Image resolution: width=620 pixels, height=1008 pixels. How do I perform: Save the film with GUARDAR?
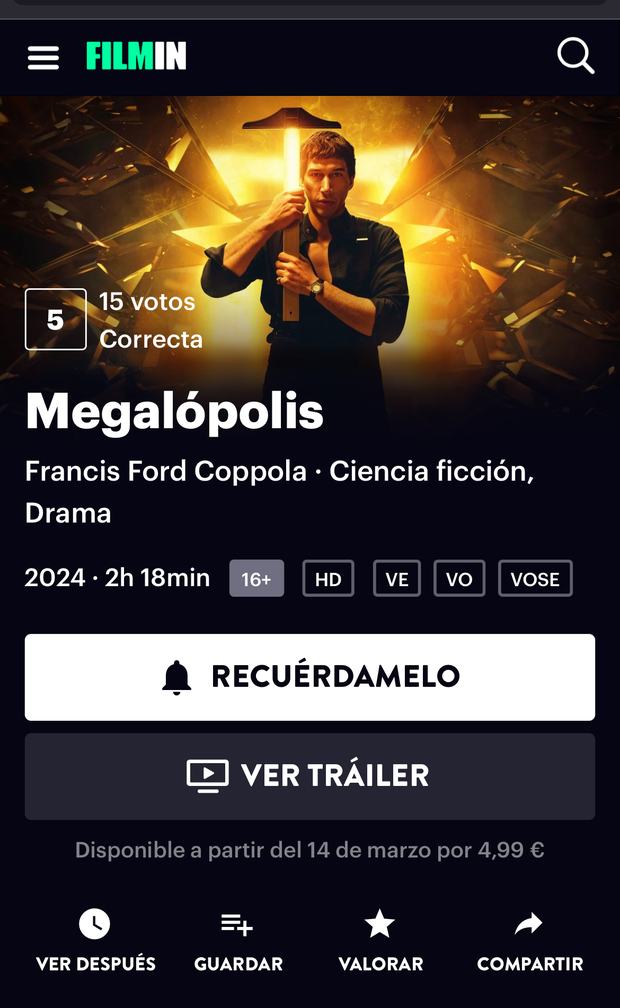[238, 940]
